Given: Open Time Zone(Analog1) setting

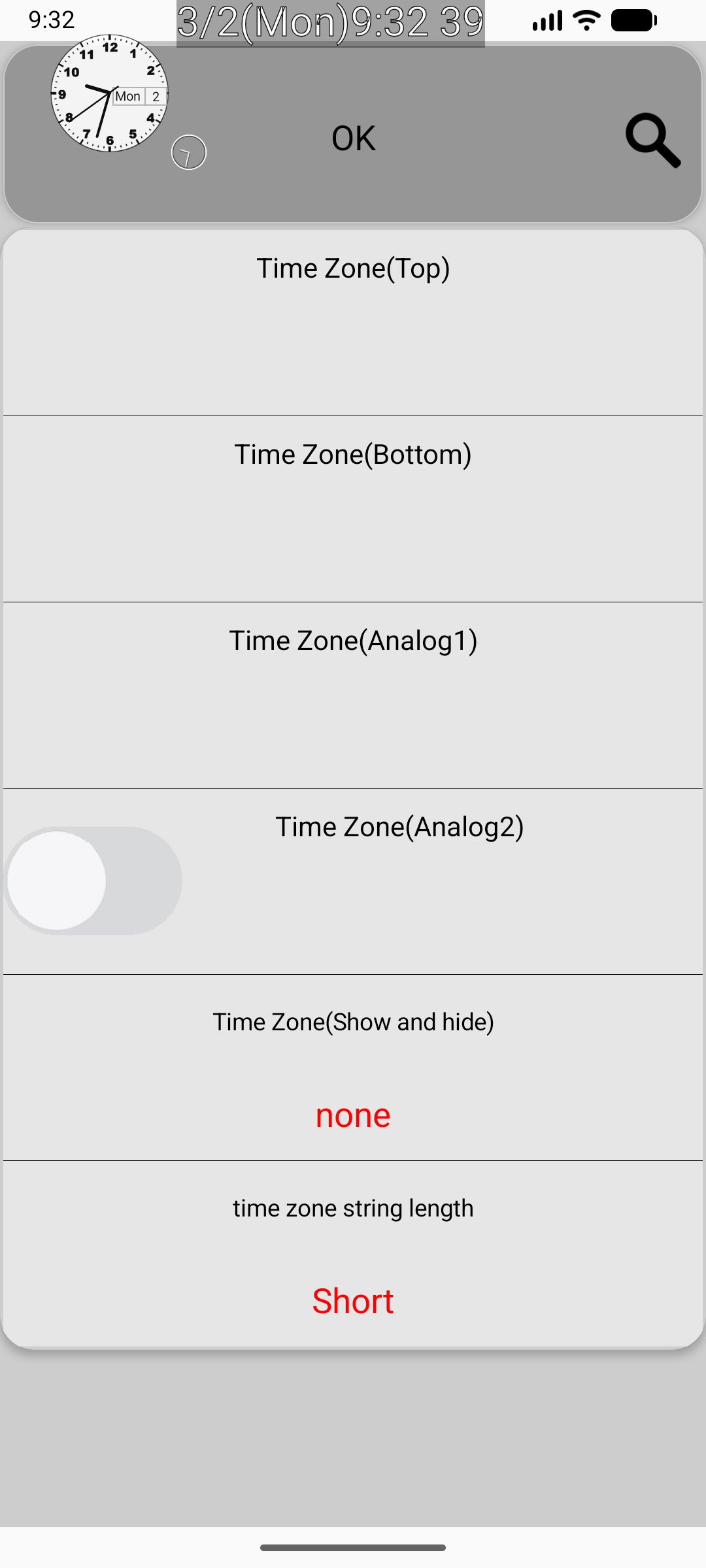Looking at the screenshot, I should pos(353,694).
